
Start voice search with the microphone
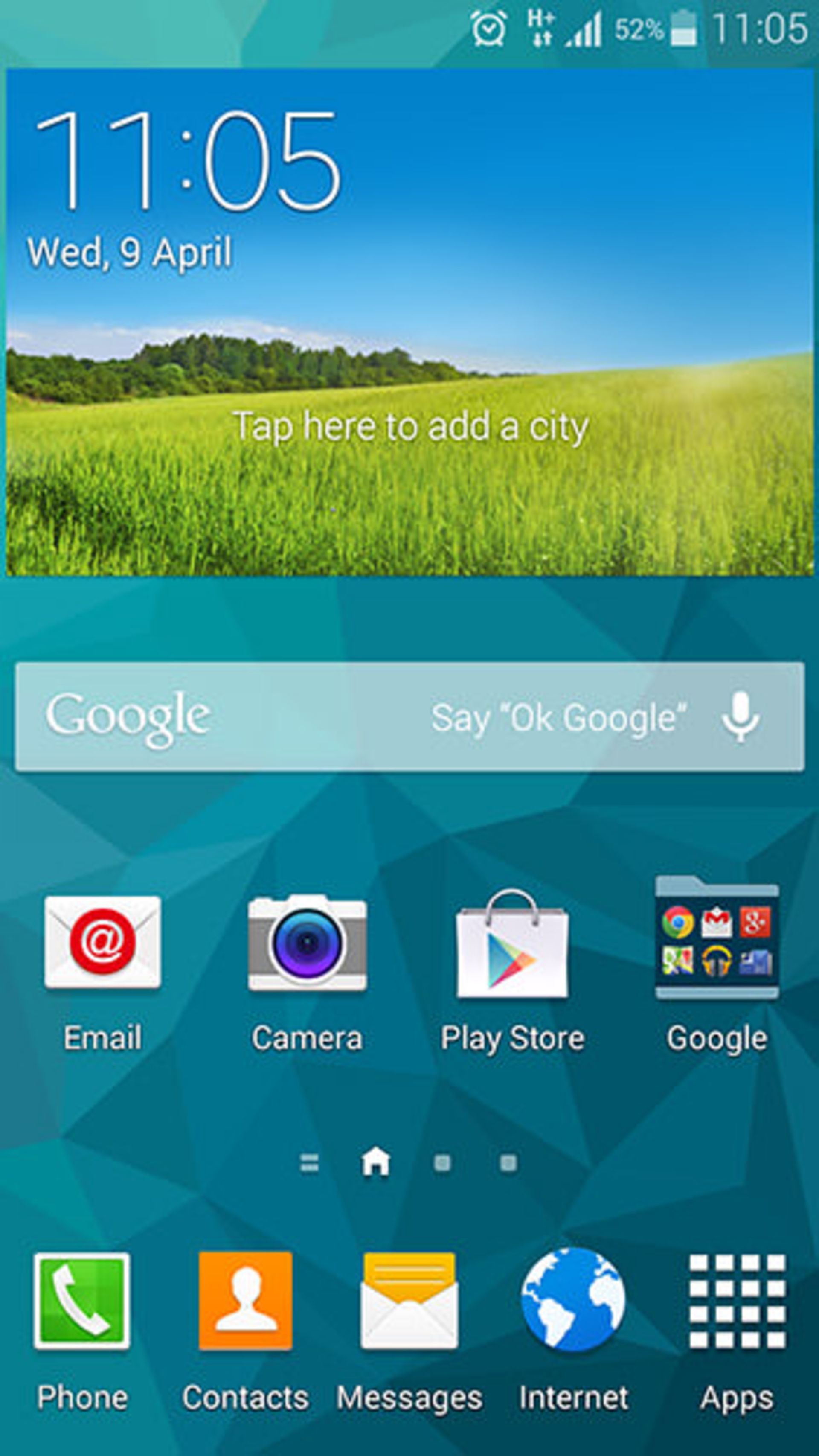pos(740,717)
